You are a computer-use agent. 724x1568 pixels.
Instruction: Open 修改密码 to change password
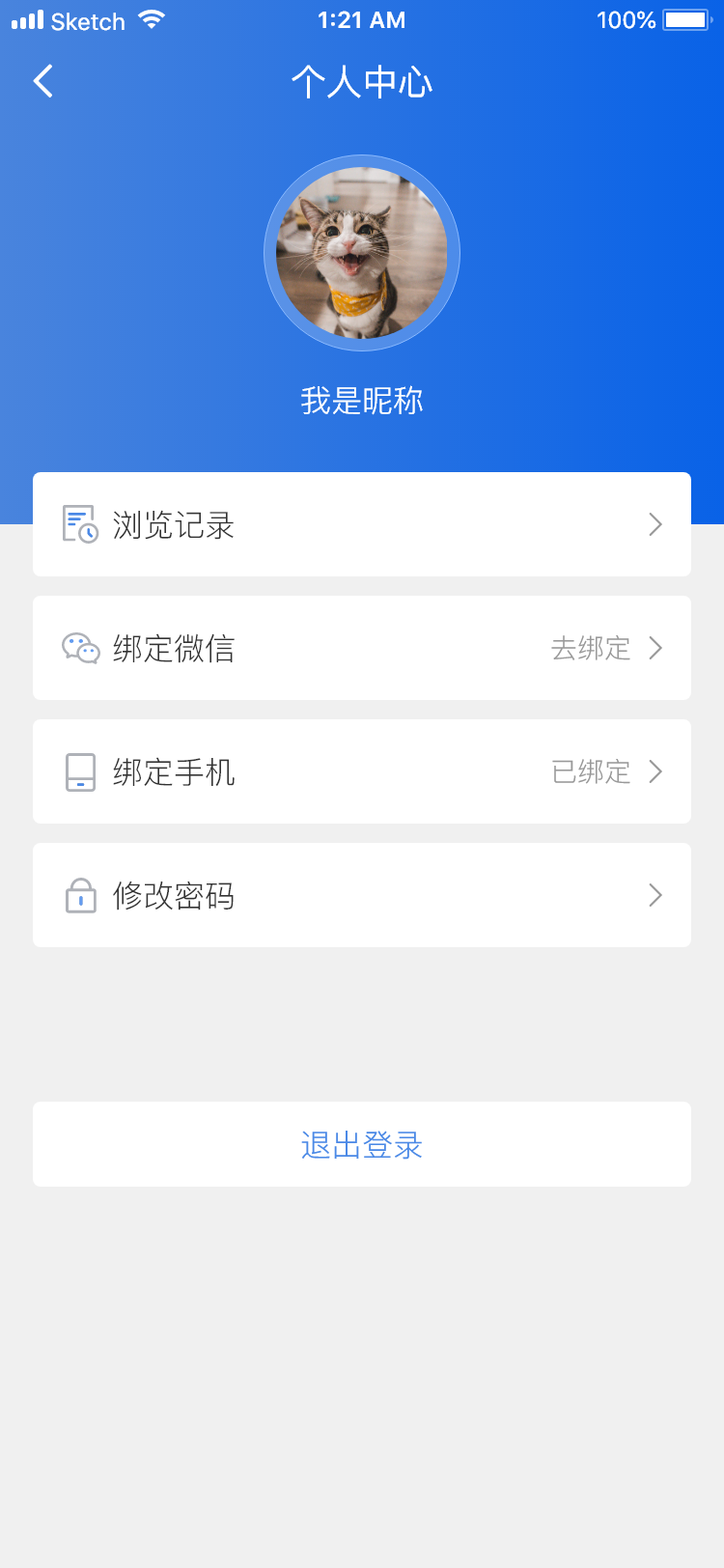(362, 895)
